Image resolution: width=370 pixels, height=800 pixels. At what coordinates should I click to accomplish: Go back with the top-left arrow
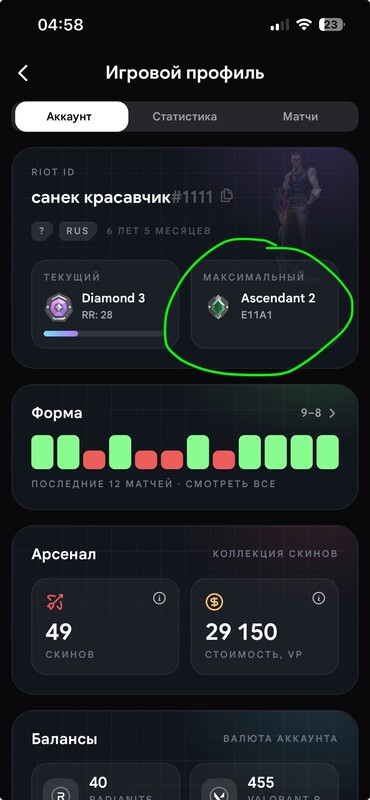tap(23, 73)
